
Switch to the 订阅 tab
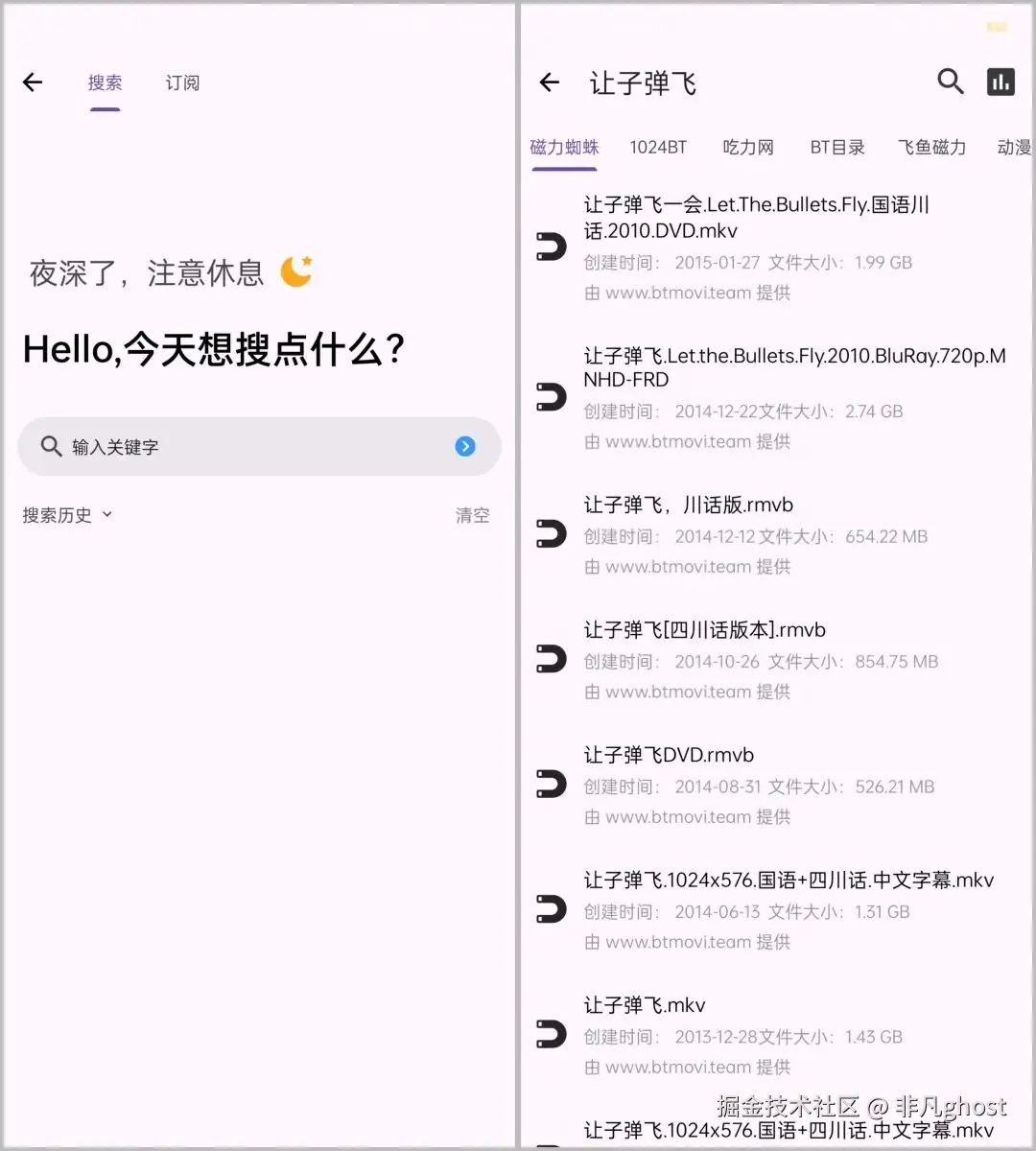coord(182,83)
